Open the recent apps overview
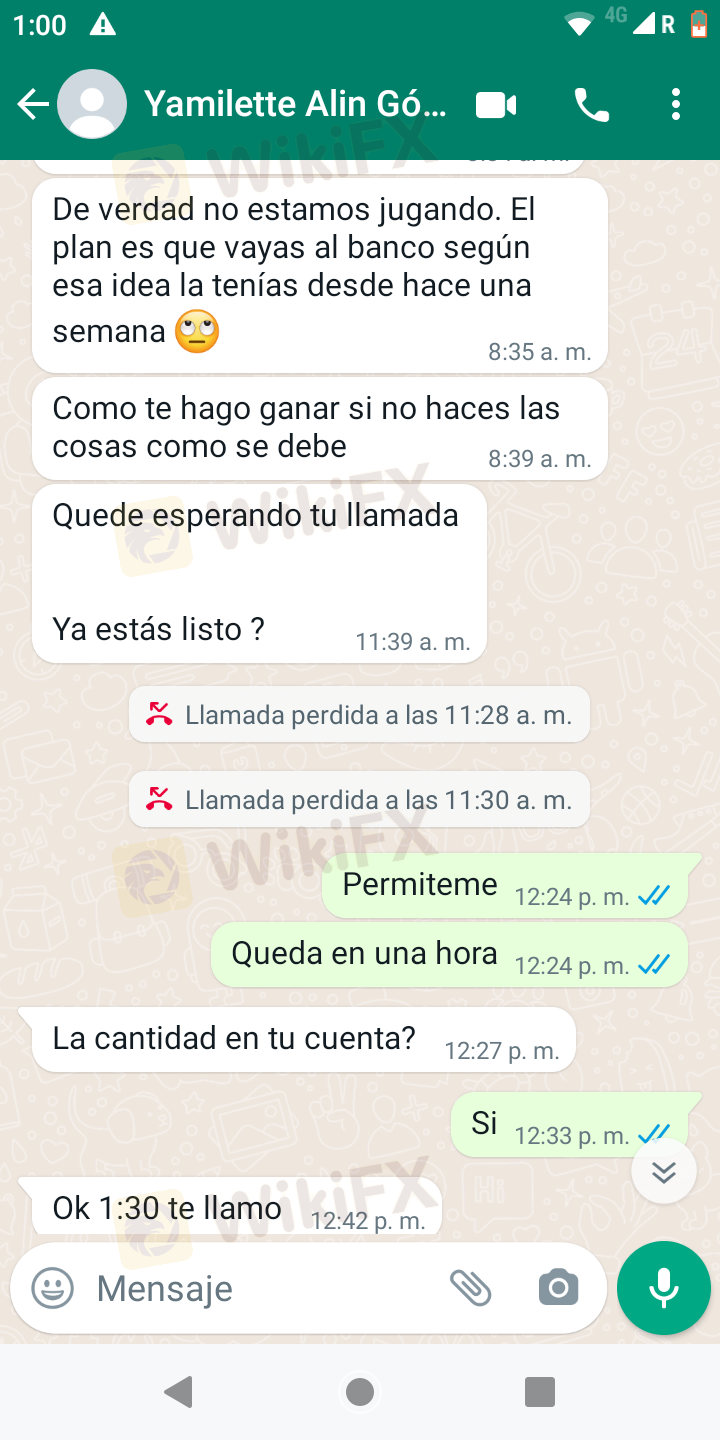 [x=540, y=1392]
